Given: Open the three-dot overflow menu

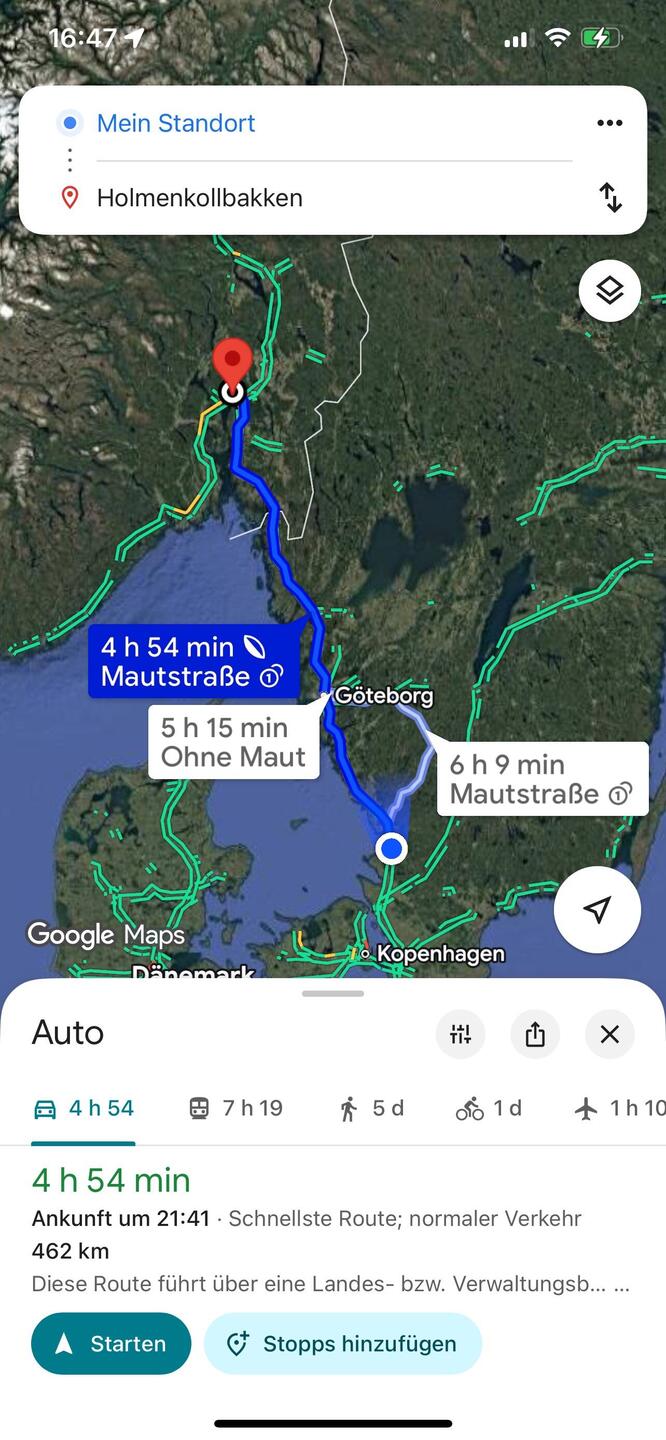Looking at the screenshot, I should pos(609,123).
